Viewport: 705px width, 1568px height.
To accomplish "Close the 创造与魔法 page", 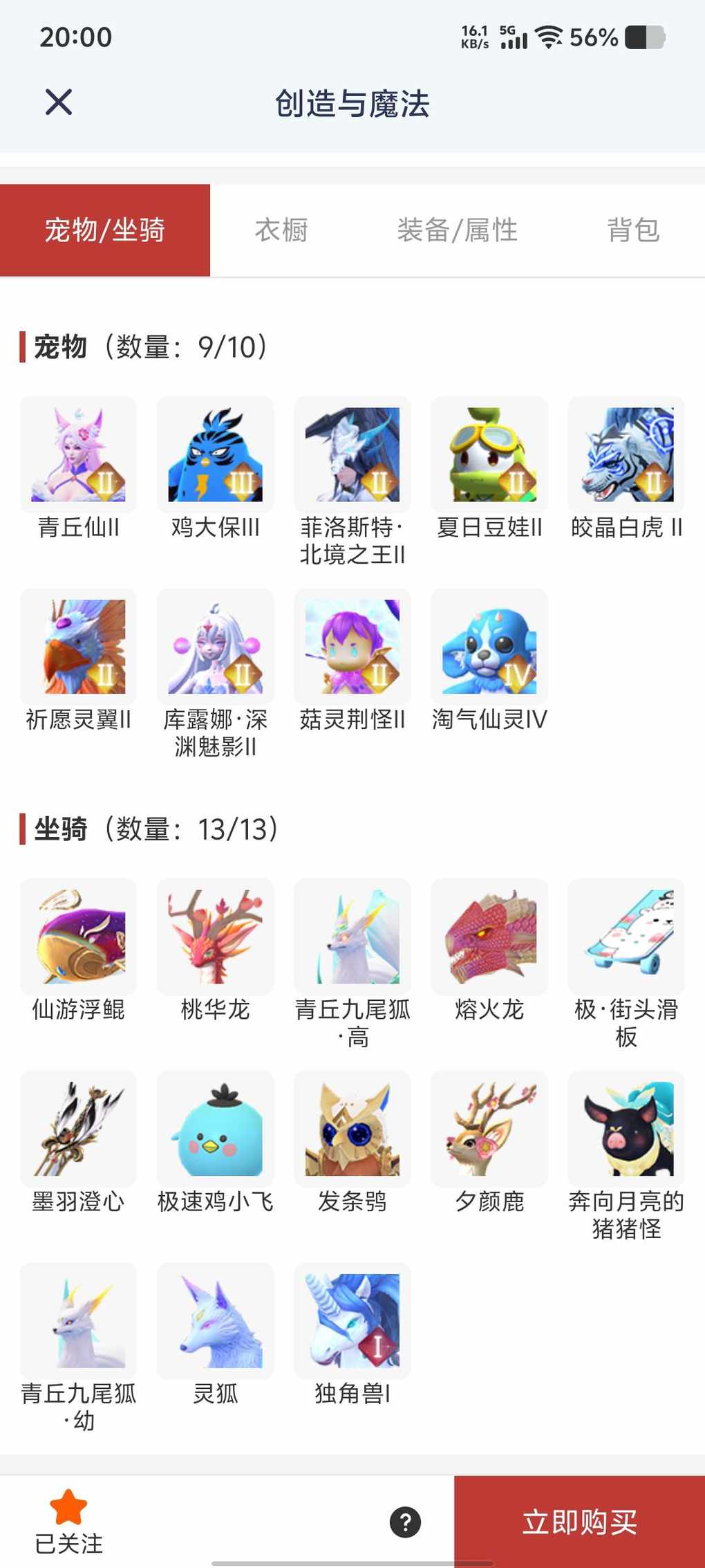I will pos(59,102).
